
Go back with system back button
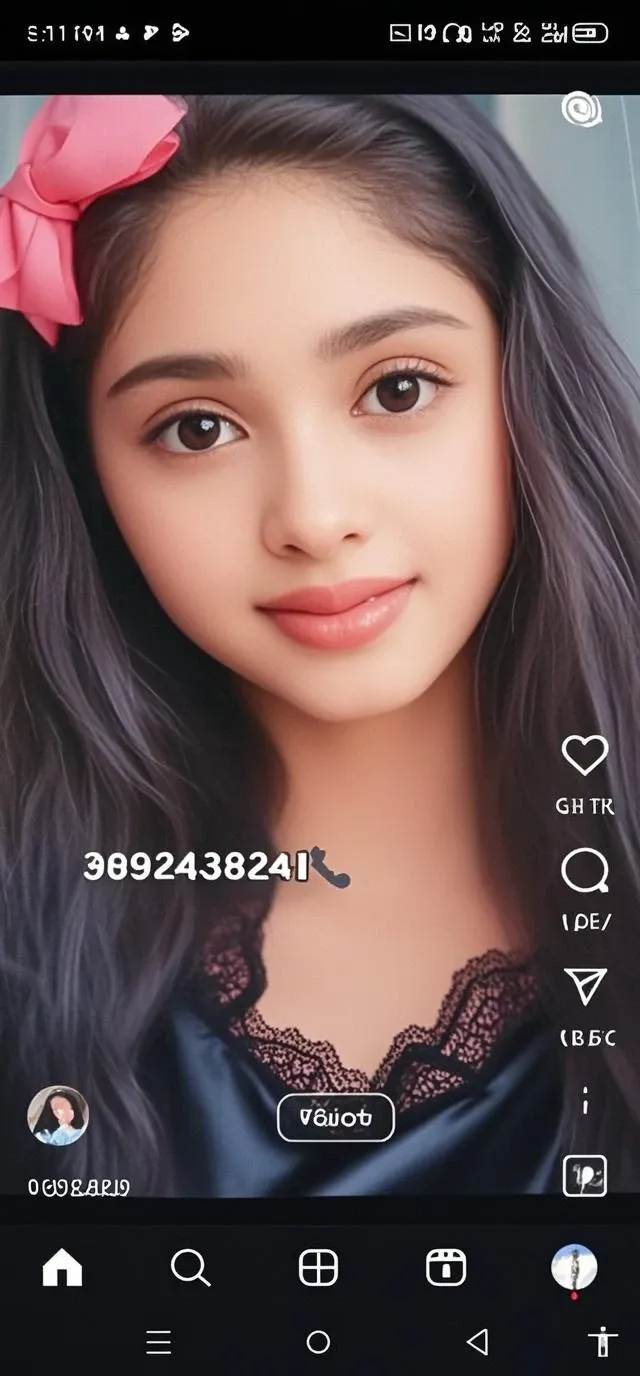click(478, 1342)
